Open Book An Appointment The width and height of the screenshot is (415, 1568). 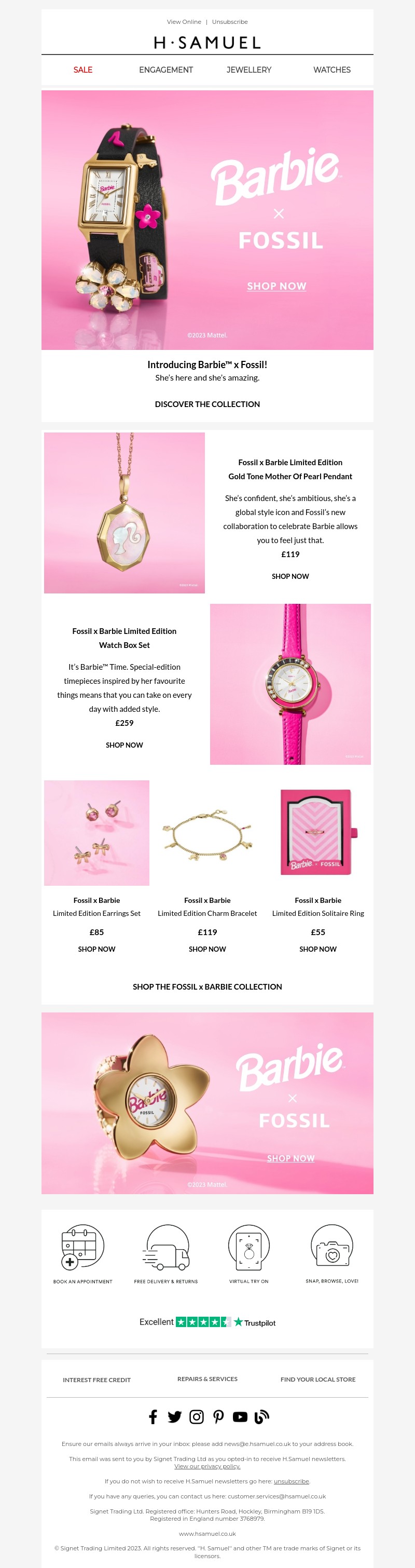83,1253
